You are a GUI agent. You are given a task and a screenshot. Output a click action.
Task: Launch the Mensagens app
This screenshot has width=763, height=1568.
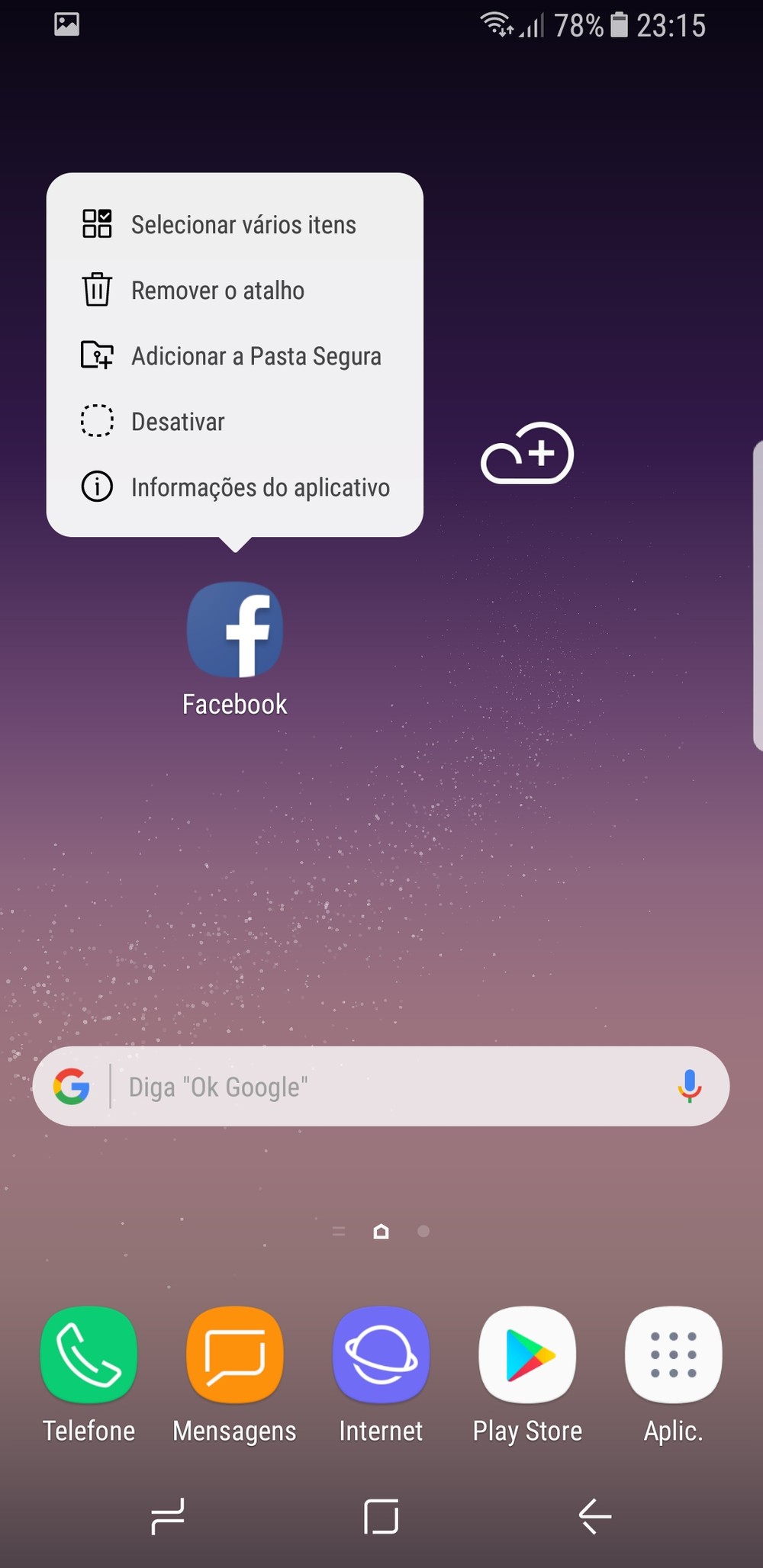pyautogui.click(x=235, y=1355)
